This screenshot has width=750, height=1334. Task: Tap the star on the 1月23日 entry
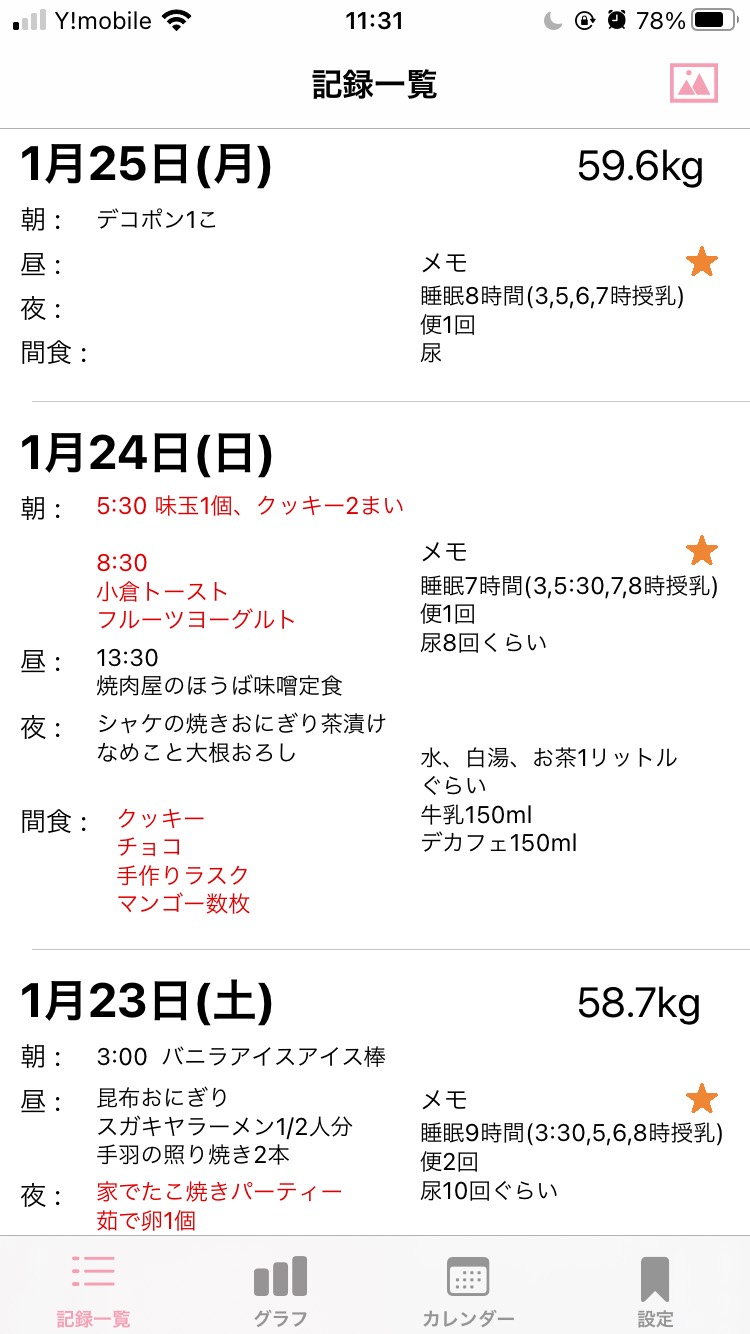click(x=702, y=1099)
